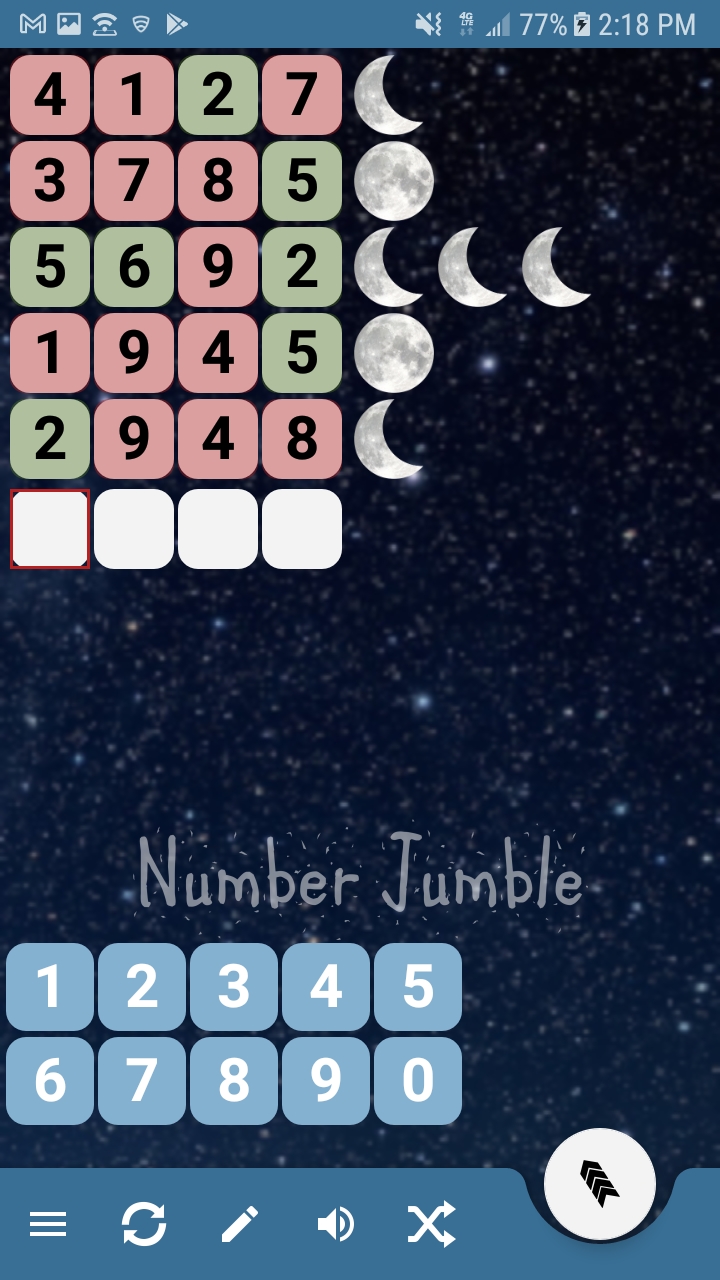
Task: Mute the game with the speaker icon
Action: click(336, 1222)
